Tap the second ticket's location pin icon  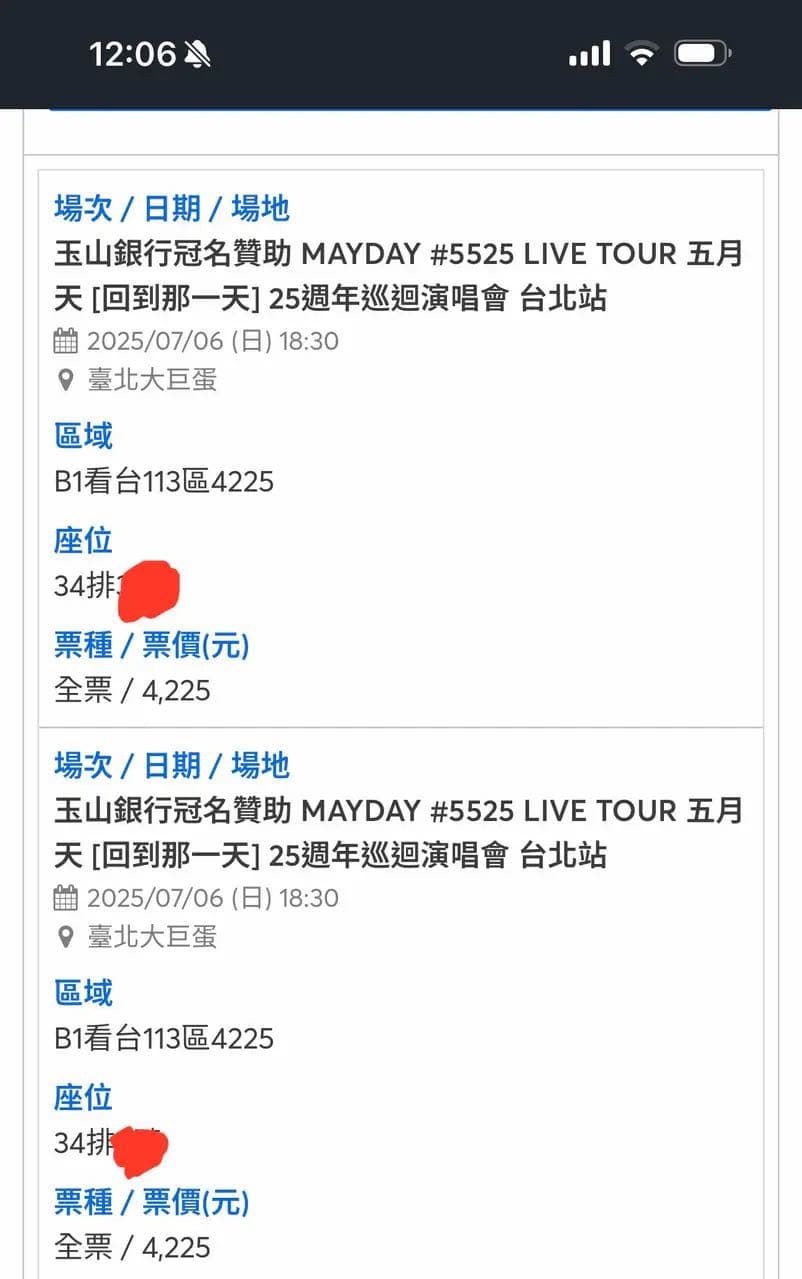65,936
